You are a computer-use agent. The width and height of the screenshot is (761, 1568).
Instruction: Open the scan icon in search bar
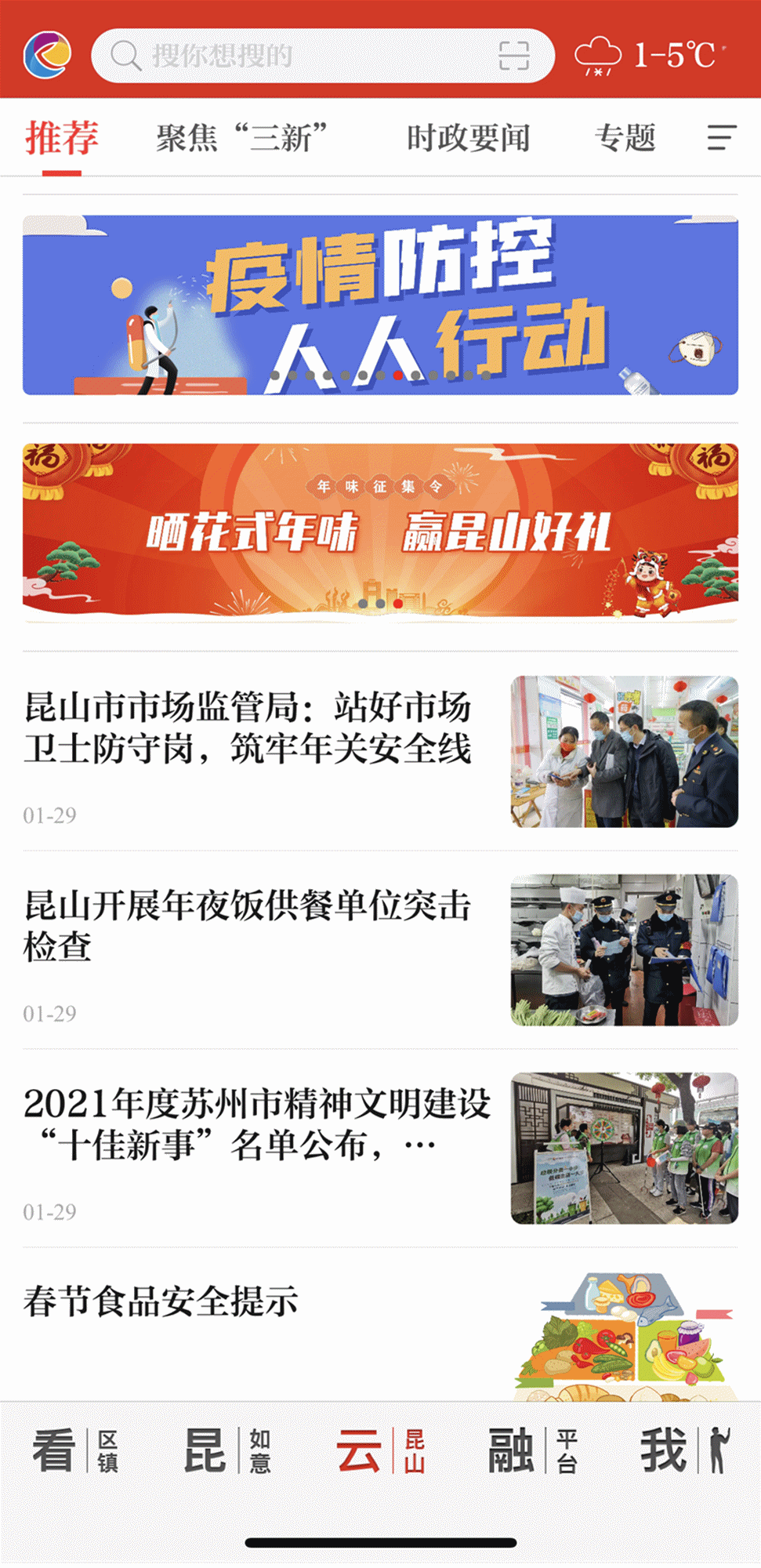point(514,56)
